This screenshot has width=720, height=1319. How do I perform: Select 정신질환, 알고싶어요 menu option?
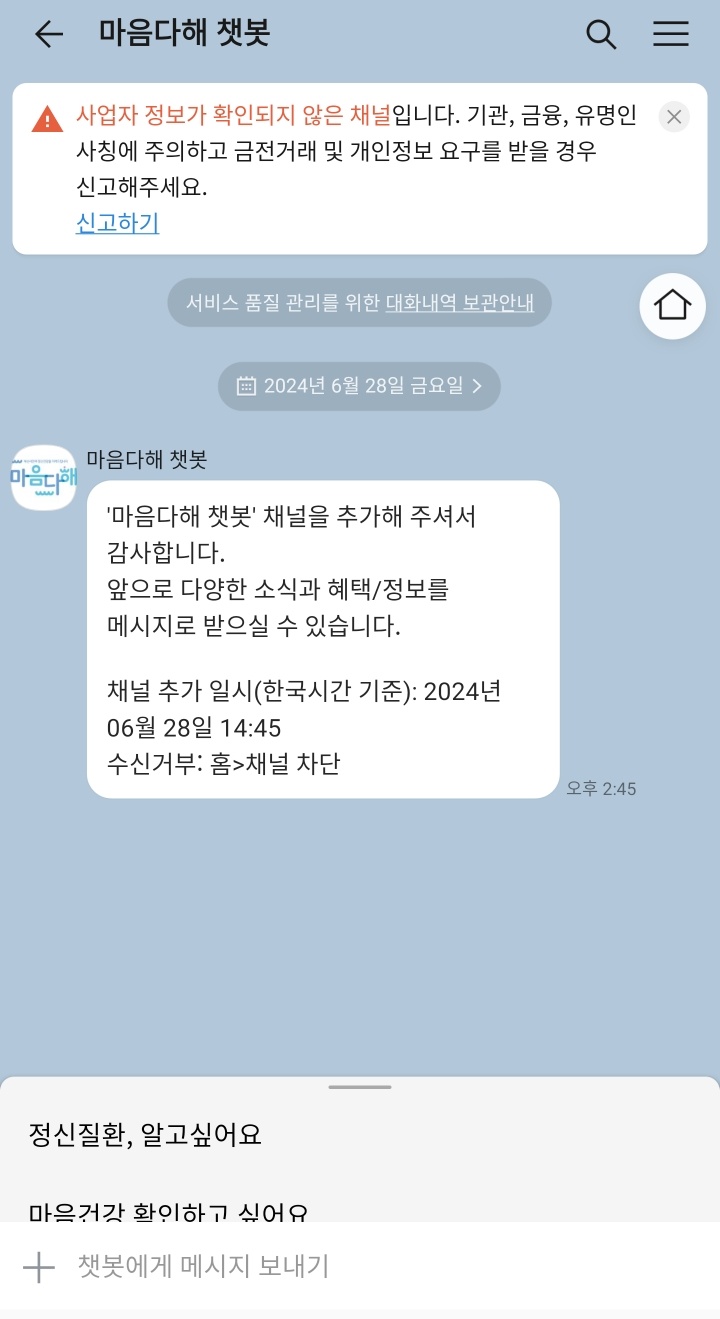pyautogui.click(x=145, y=1135)
